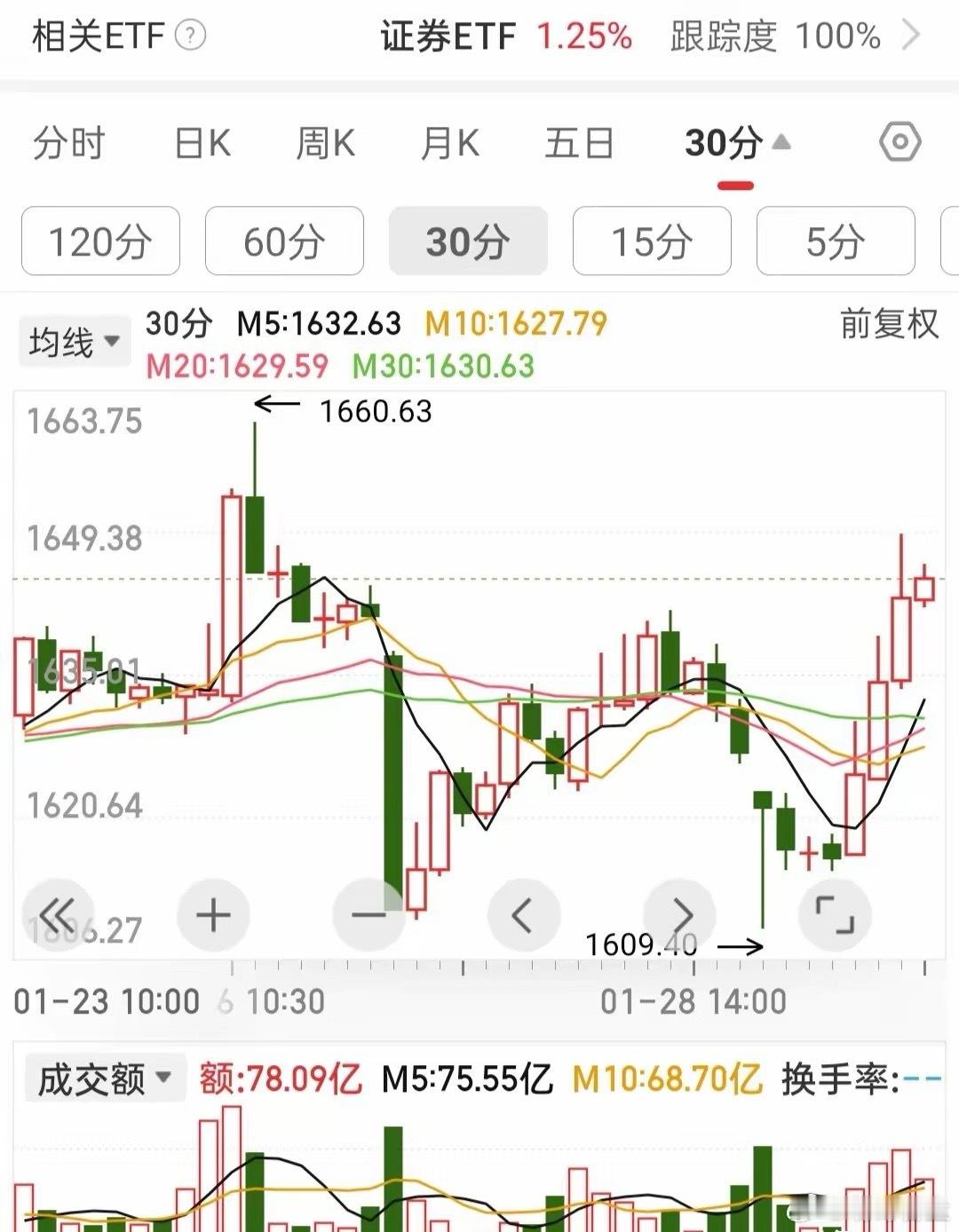Expand the 成交额 indicator dropdown

(x=105, y=1079)
